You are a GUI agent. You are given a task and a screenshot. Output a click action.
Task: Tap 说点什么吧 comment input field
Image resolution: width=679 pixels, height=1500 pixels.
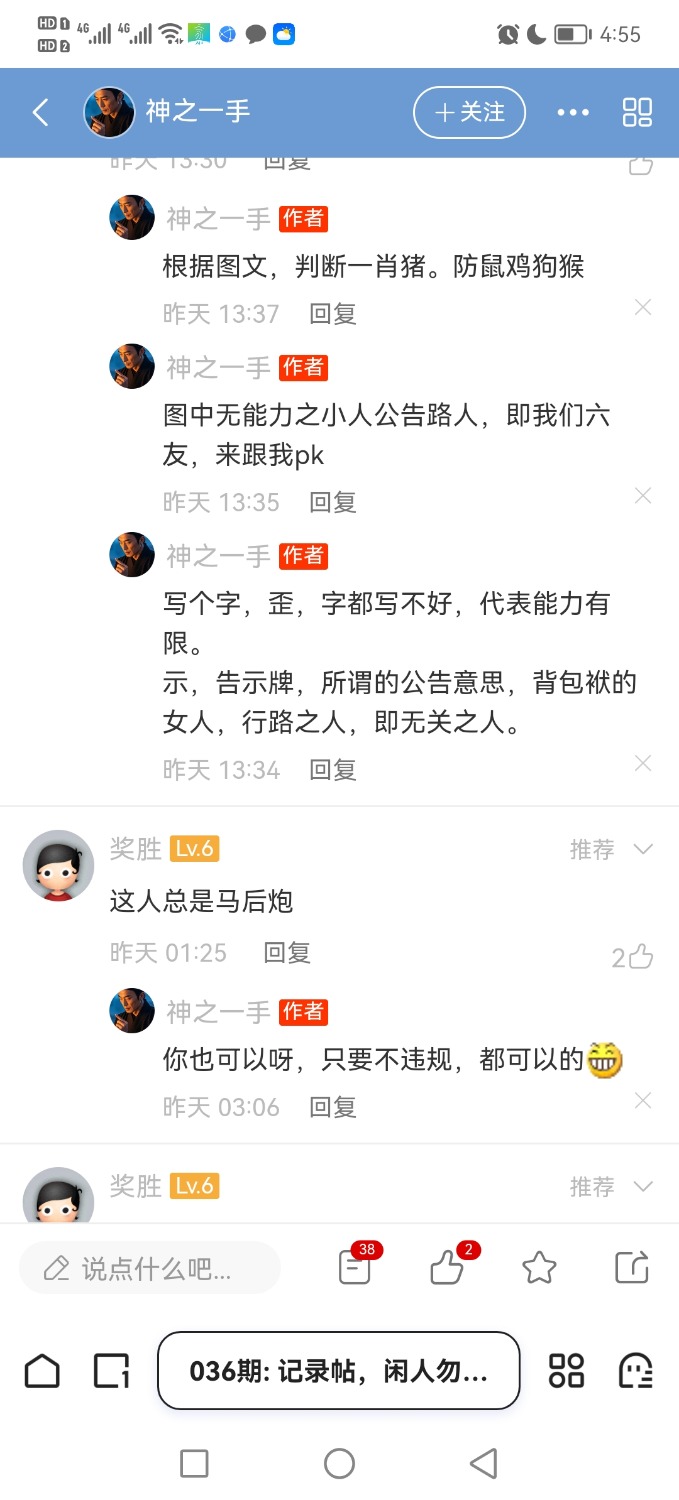pyautogui.click(x=150, y=1269)
